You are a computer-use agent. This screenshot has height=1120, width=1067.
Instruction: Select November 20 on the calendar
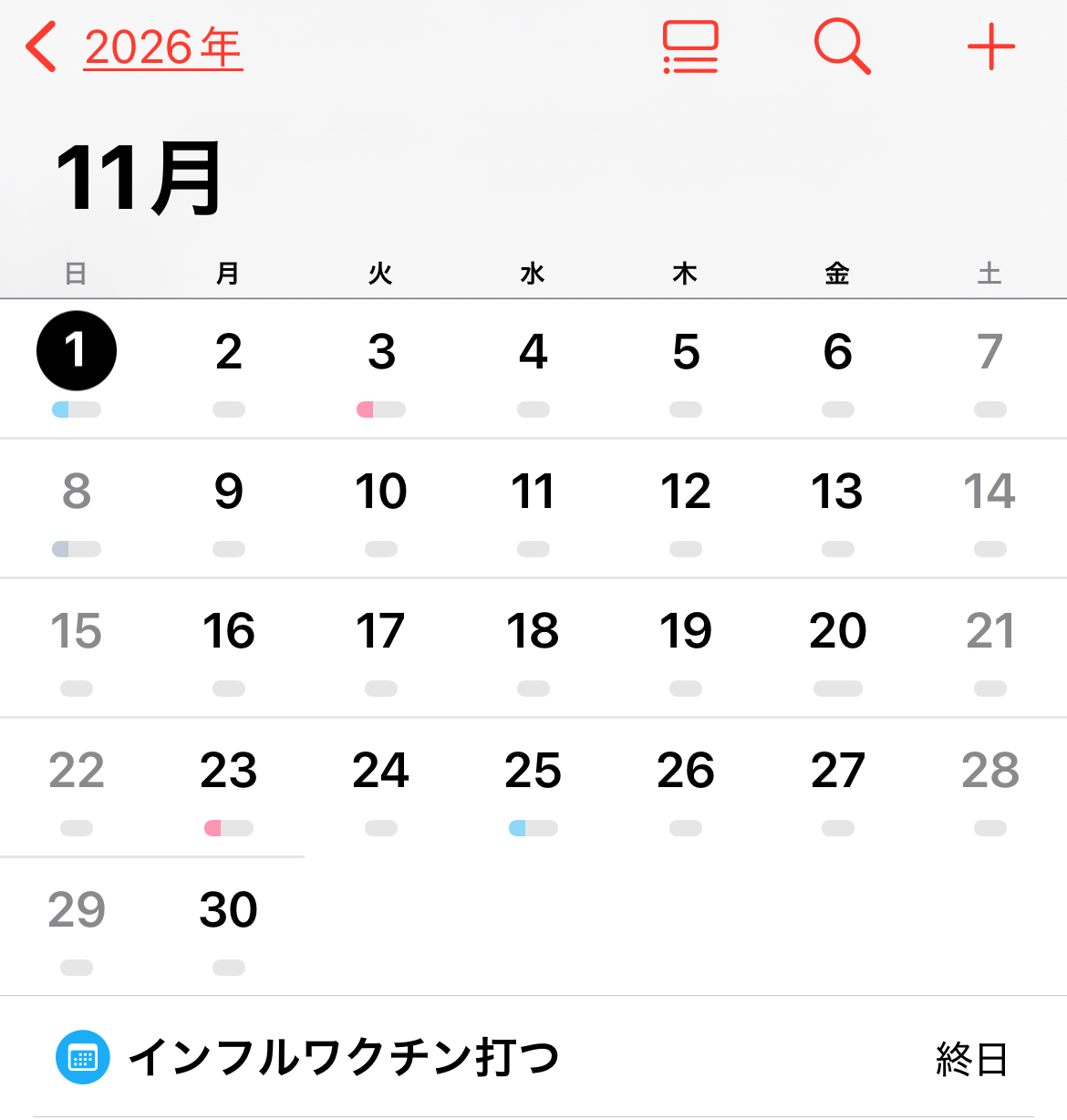point(837,631)
